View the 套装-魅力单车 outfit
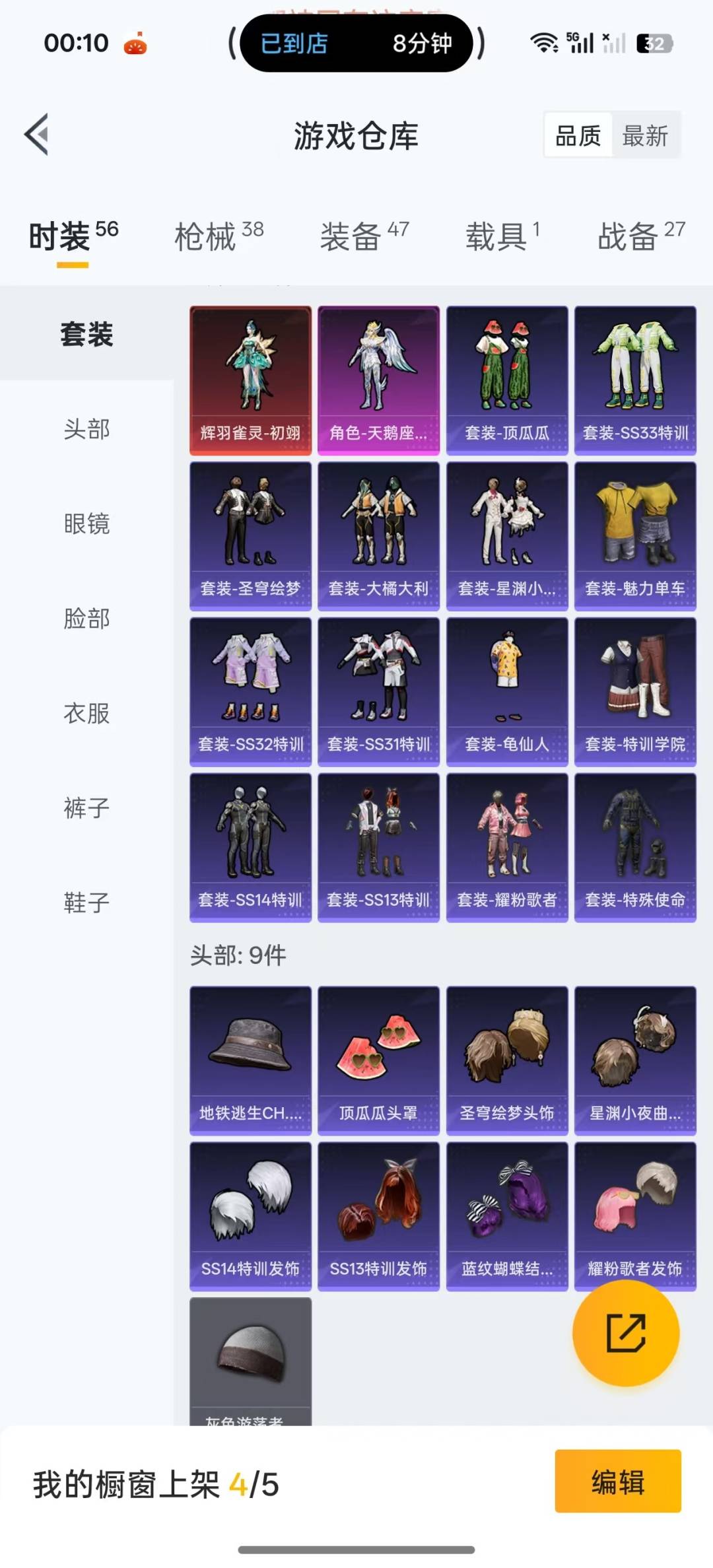The width and height of the screenshot is (713, 1568). [x=634, y=535]
